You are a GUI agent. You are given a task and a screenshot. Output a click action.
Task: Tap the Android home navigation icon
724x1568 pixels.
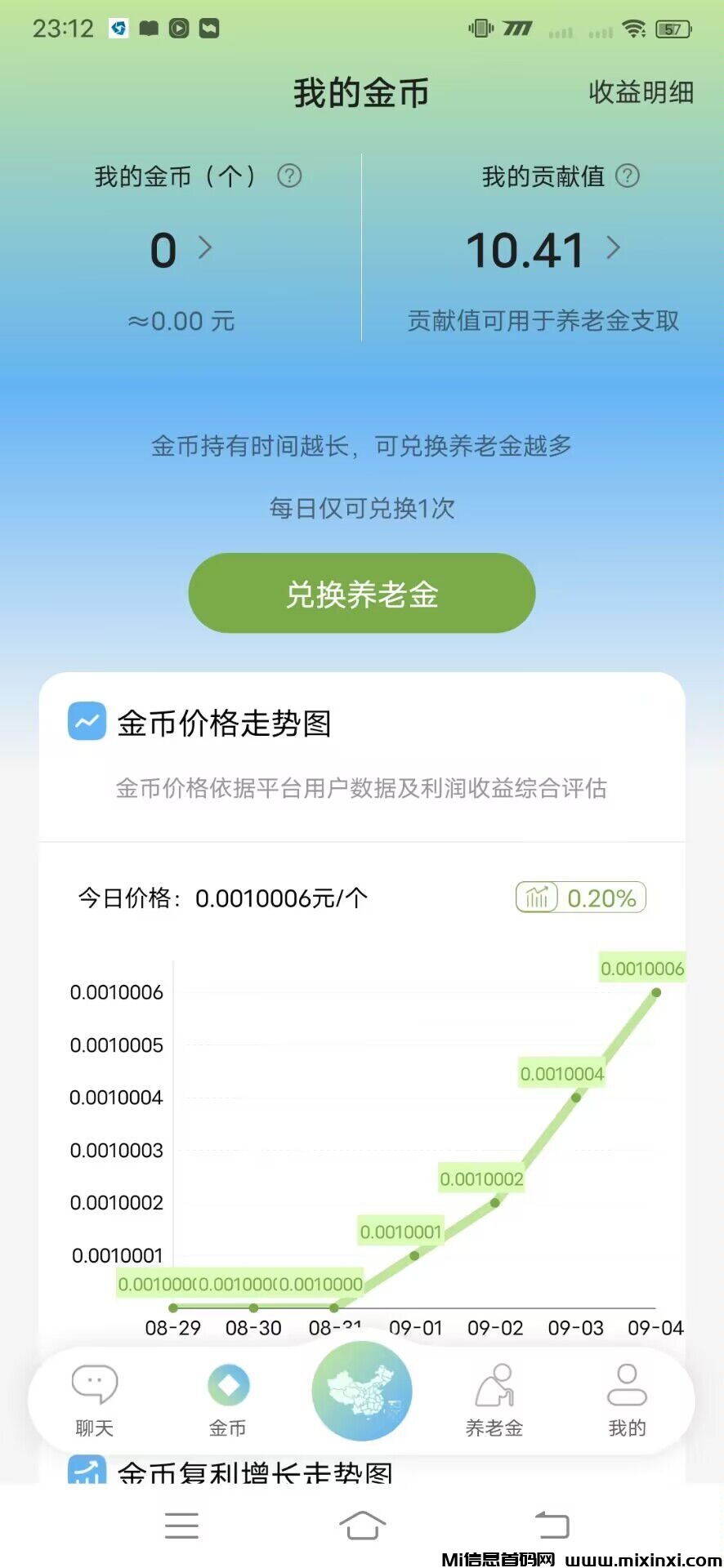click(x=362, y=1526)
